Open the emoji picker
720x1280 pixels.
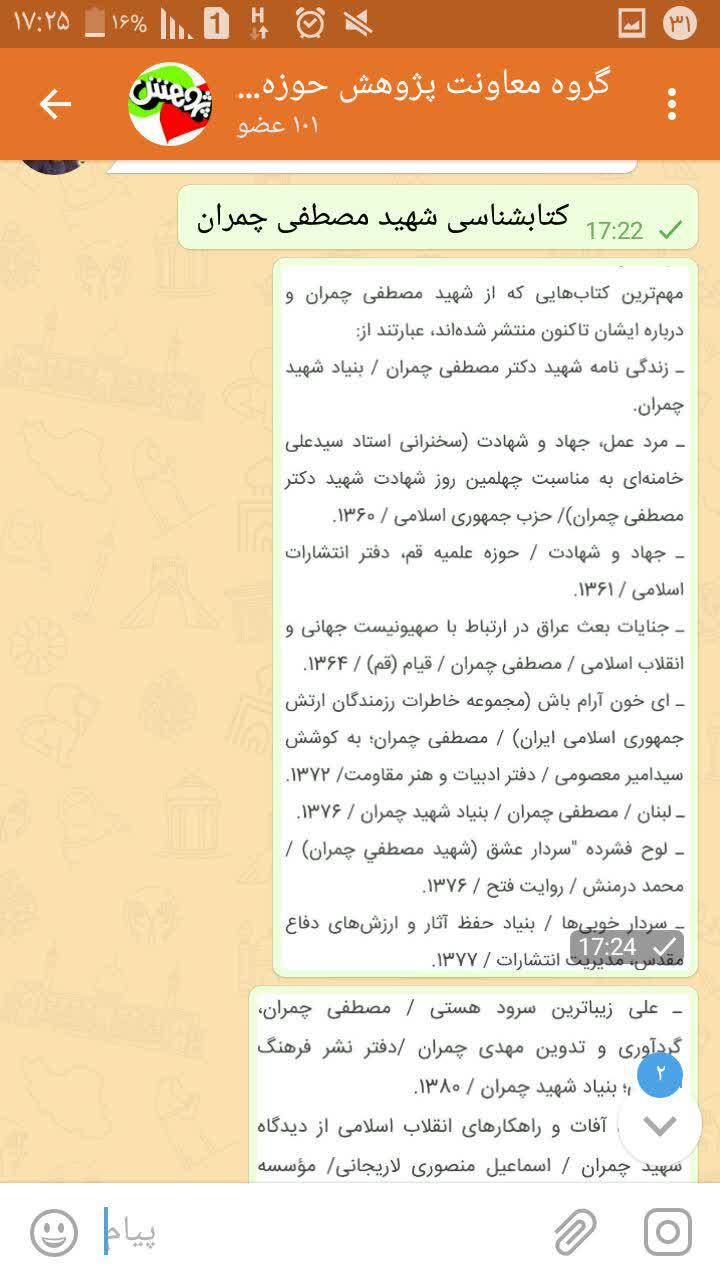click(54, 1232)
